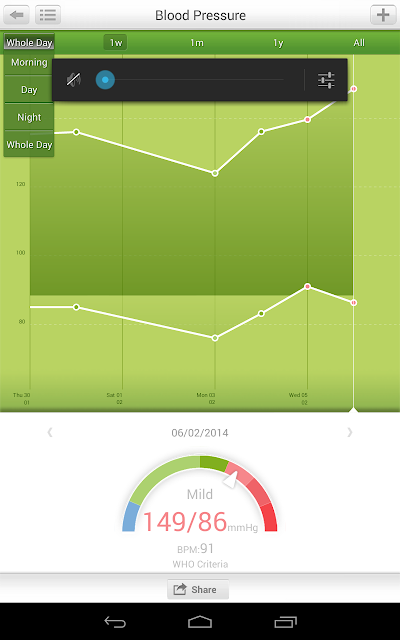The height and width of the screenshot is (640, 400).
Task: Share the blood pressure reading
Action: [x=198, y=589]
